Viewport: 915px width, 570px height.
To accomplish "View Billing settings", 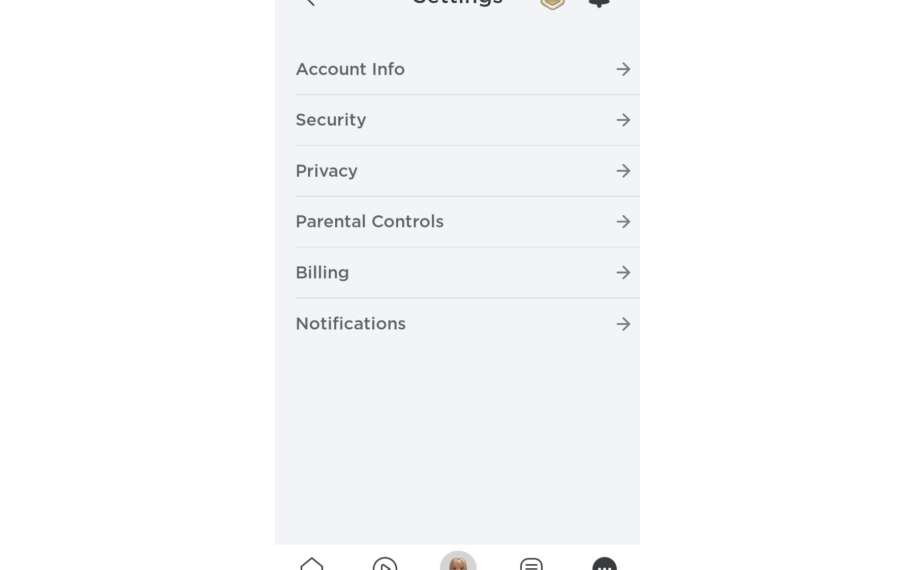I will [462, 273].
